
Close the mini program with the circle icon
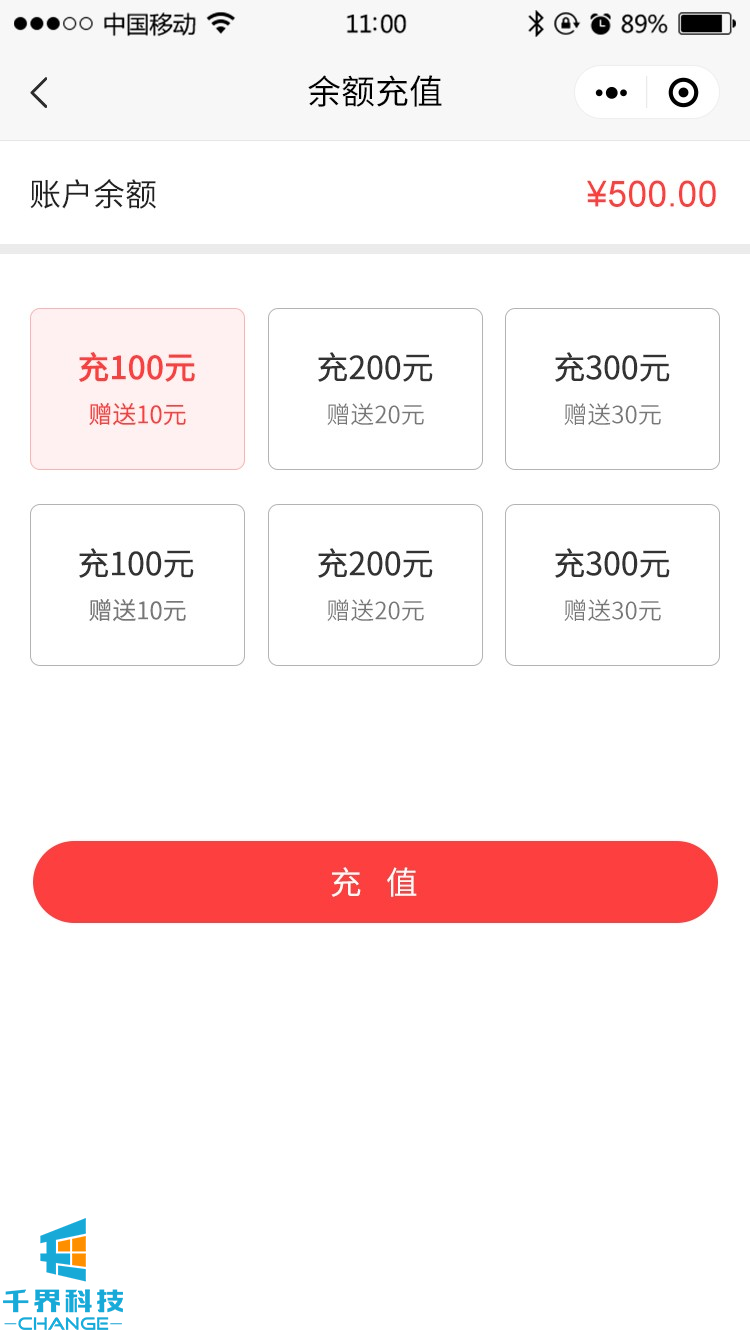pos(683,93)
